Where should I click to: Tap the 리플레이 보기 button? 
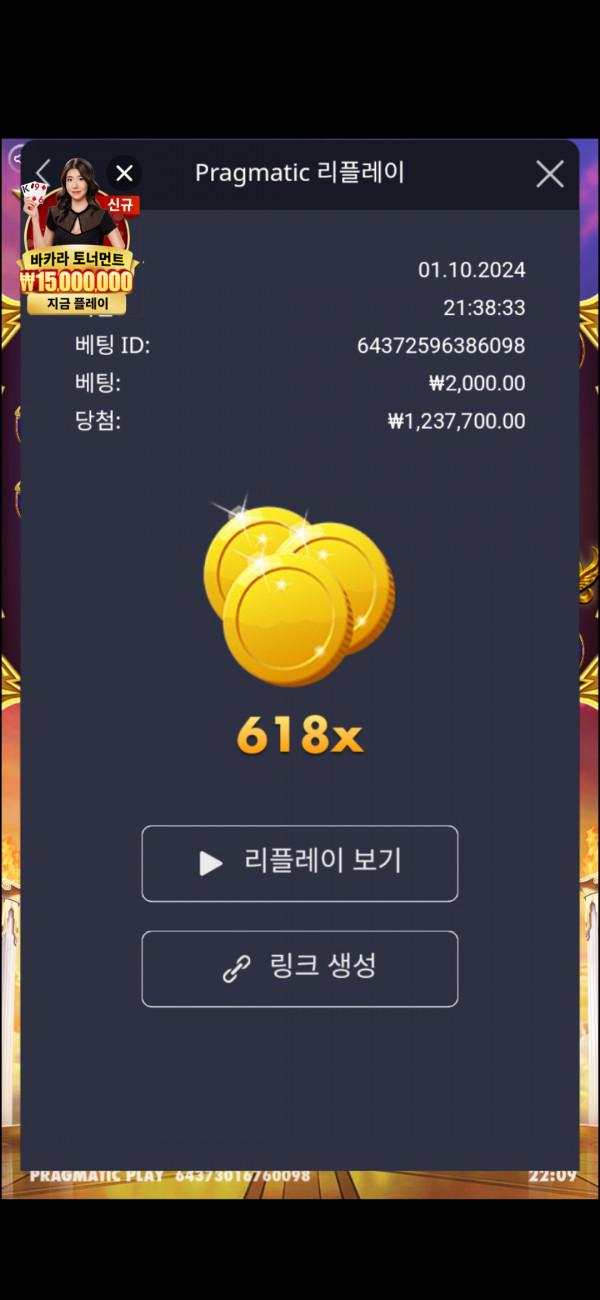300,863
